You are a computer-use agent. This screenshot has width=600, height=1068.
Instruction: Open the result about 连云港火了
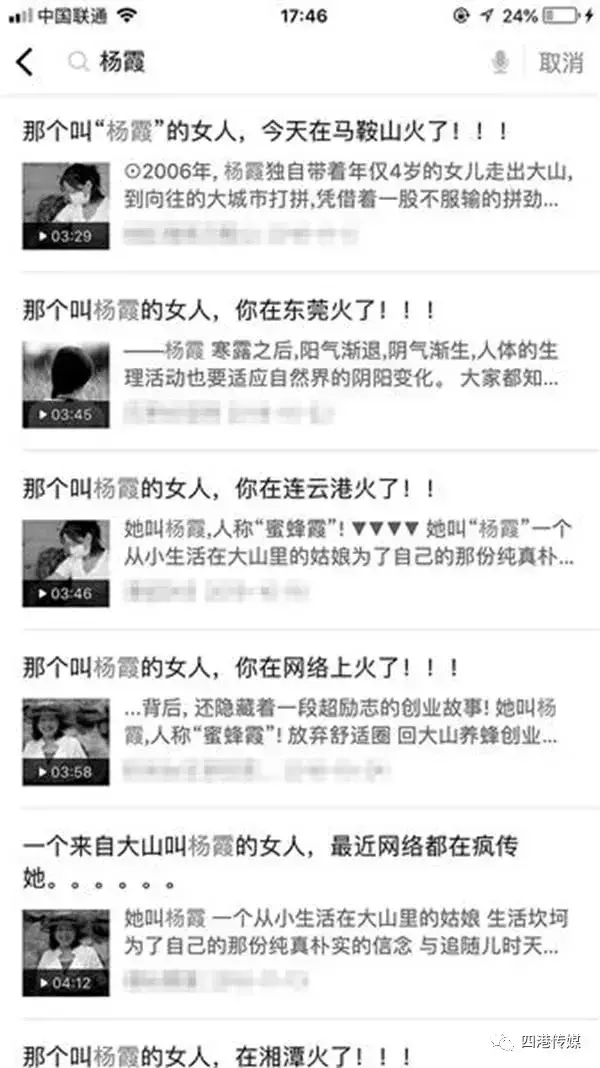(x=230, y=488)
